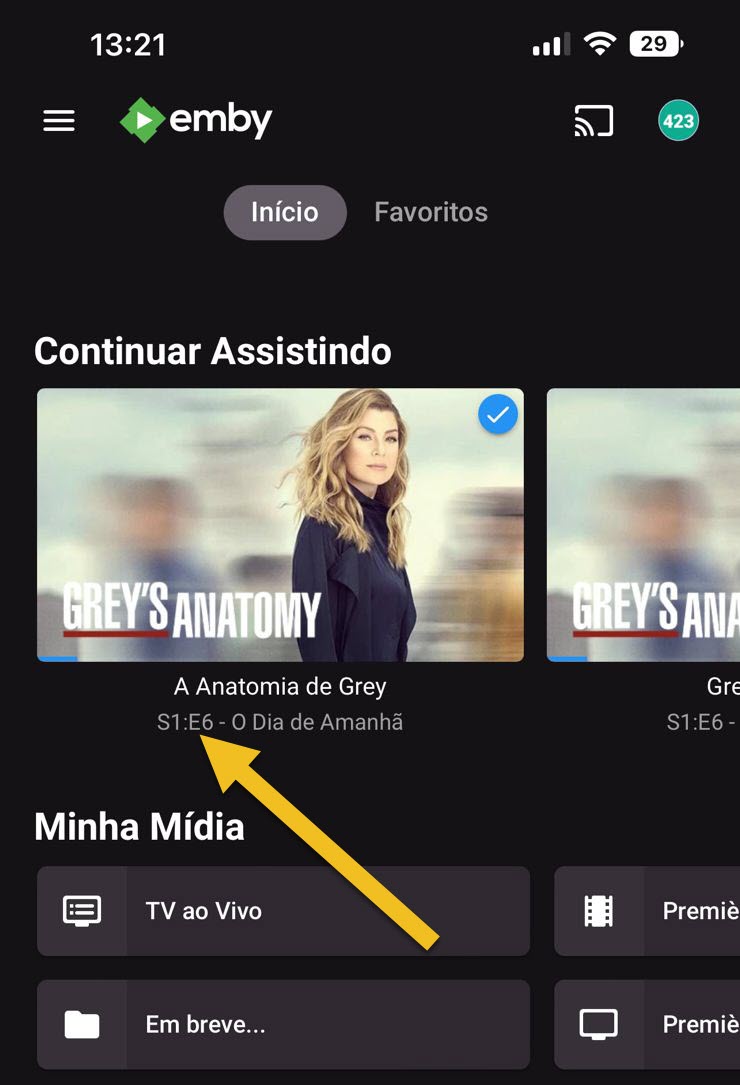Open the Em breve... folder
740x1085 pixels.
(x=283, y=1024)
